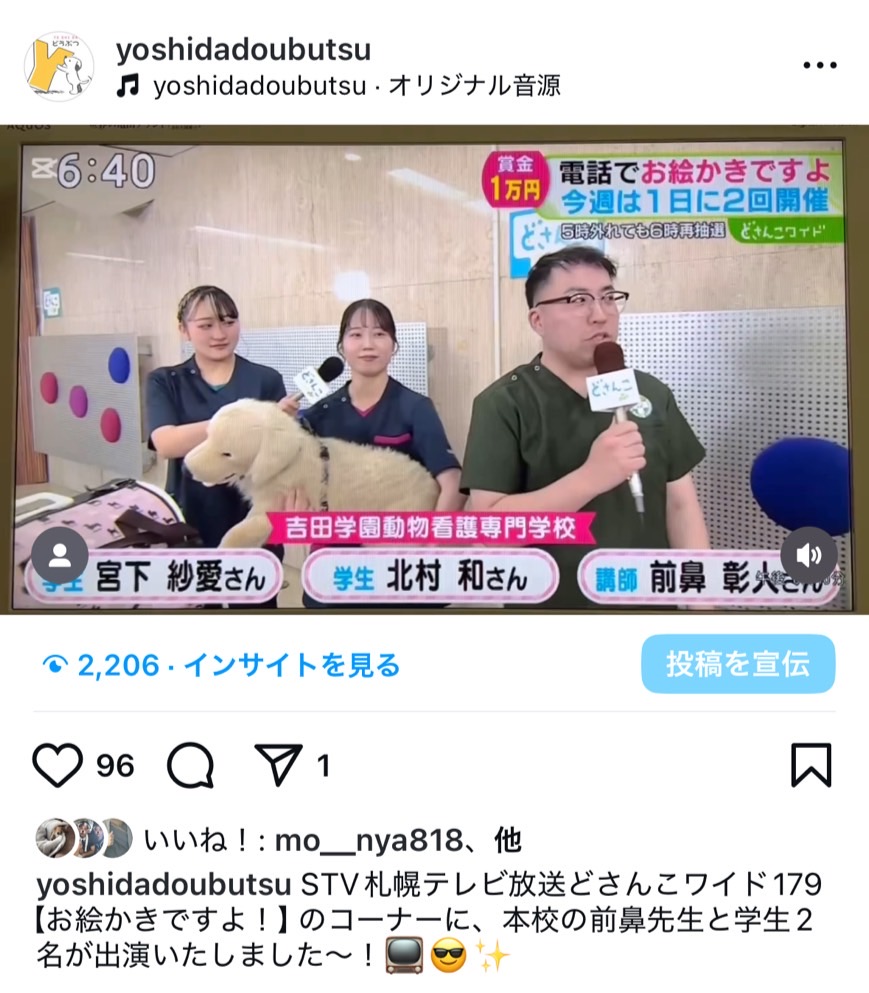The image size is (869, 993).
Task: Open yoshidadoubutsu profile picture
Action: (x=59, y=67)
